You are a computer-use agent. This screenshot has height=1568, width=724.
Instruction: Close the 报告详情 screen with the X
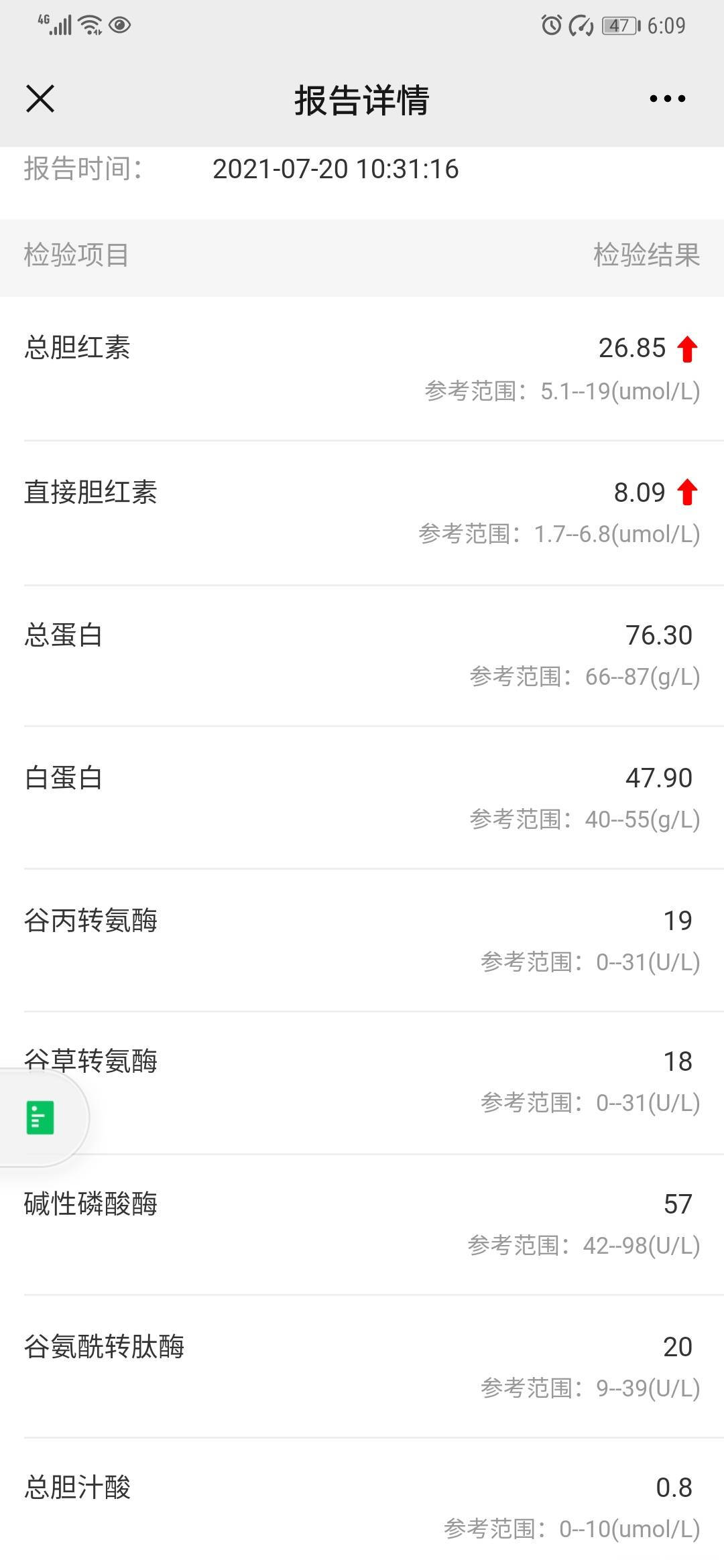(40, 99)
